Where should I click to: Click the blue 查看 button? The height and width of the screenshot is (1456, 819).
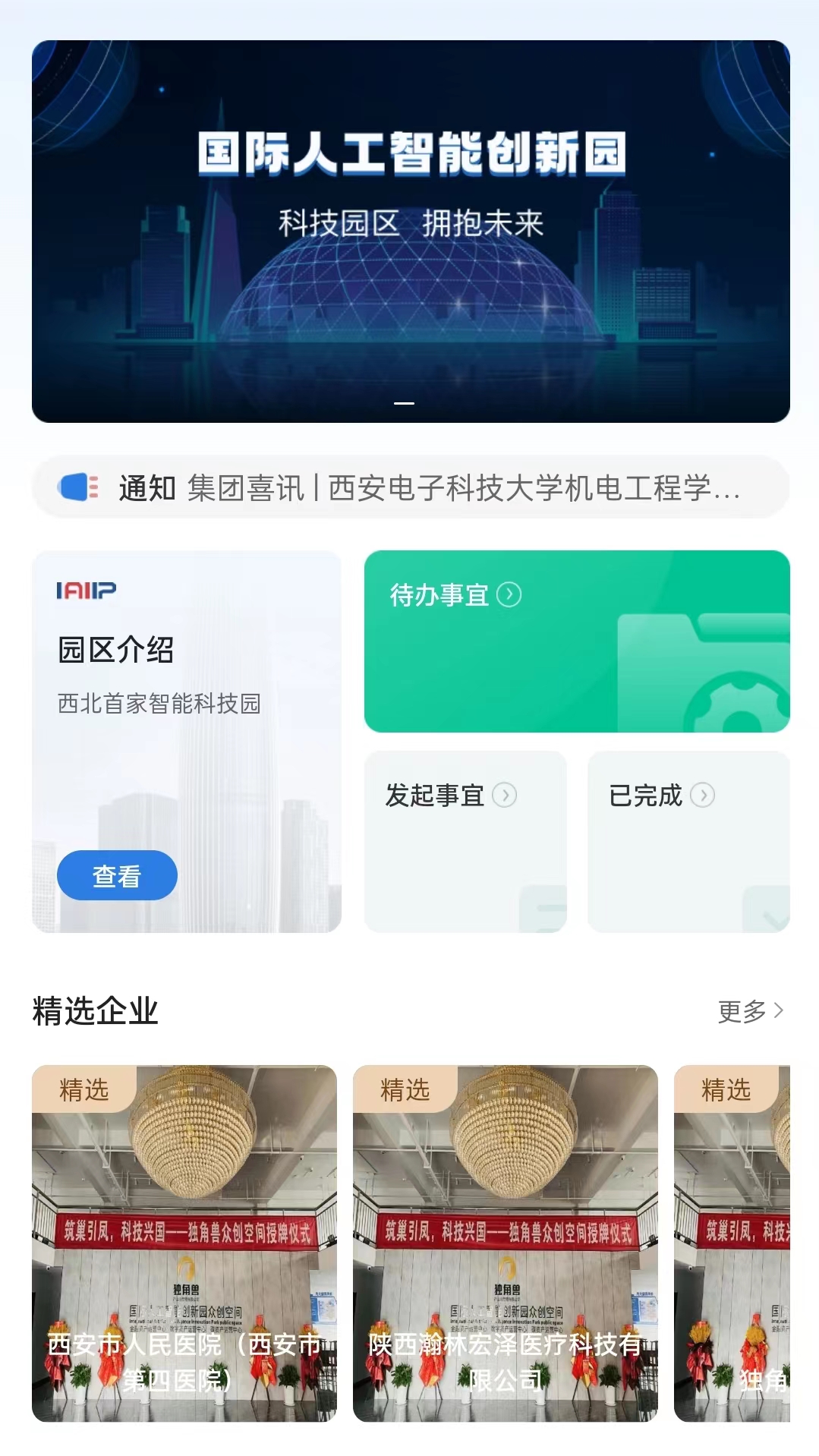(118, 875)
